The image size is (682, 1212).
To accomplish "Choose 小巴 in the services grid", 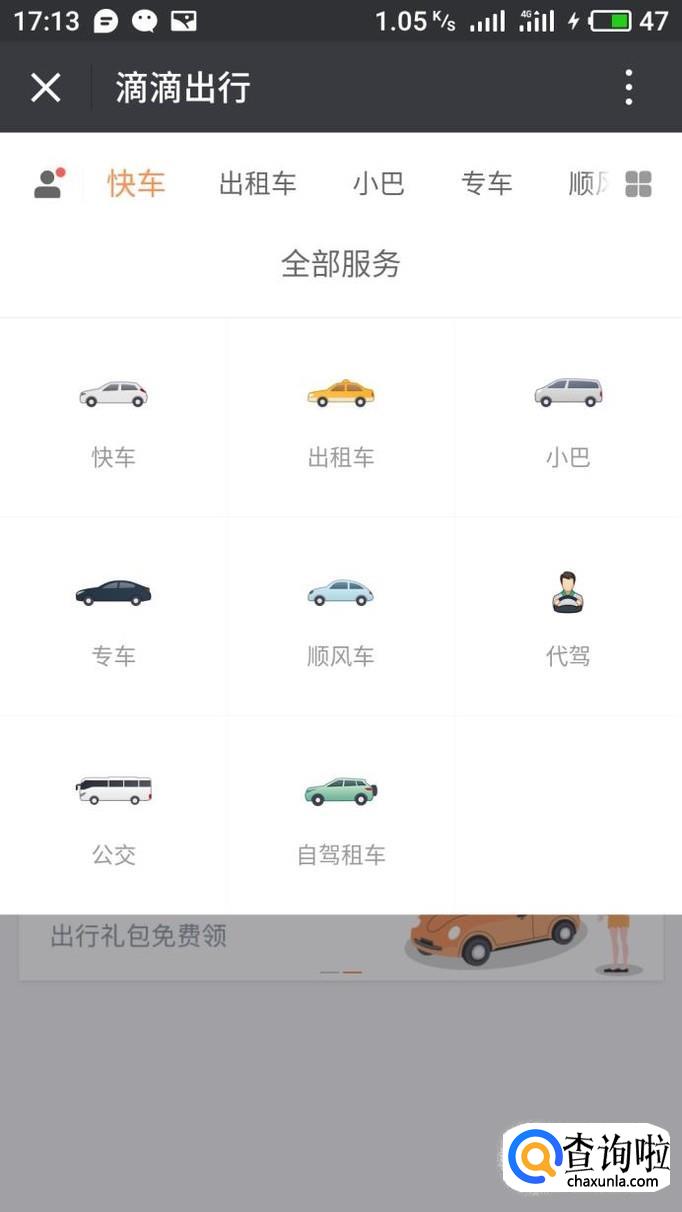I will tap(568, 420).
